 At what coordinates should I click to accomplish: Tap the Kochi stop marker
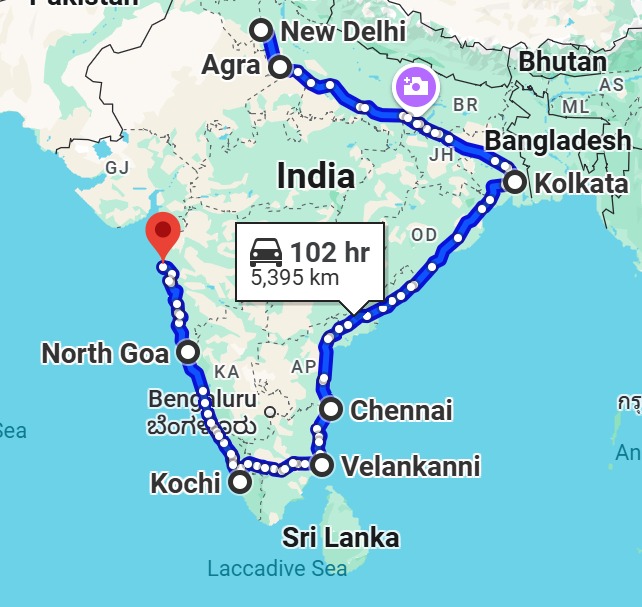pos(240,483)
